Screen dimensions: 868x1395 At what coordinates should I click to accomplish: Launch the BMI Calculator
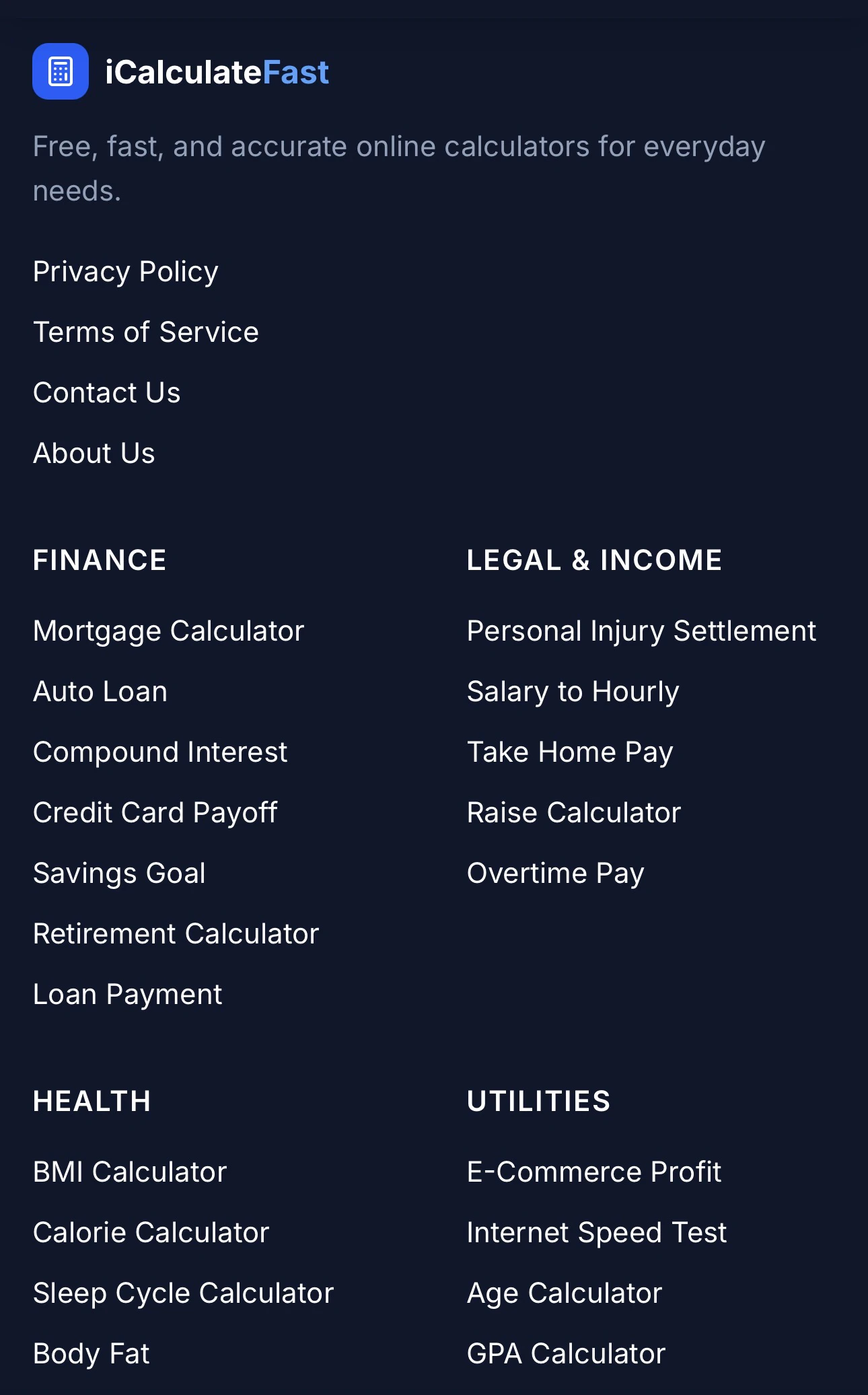[x=130, y=1172]
